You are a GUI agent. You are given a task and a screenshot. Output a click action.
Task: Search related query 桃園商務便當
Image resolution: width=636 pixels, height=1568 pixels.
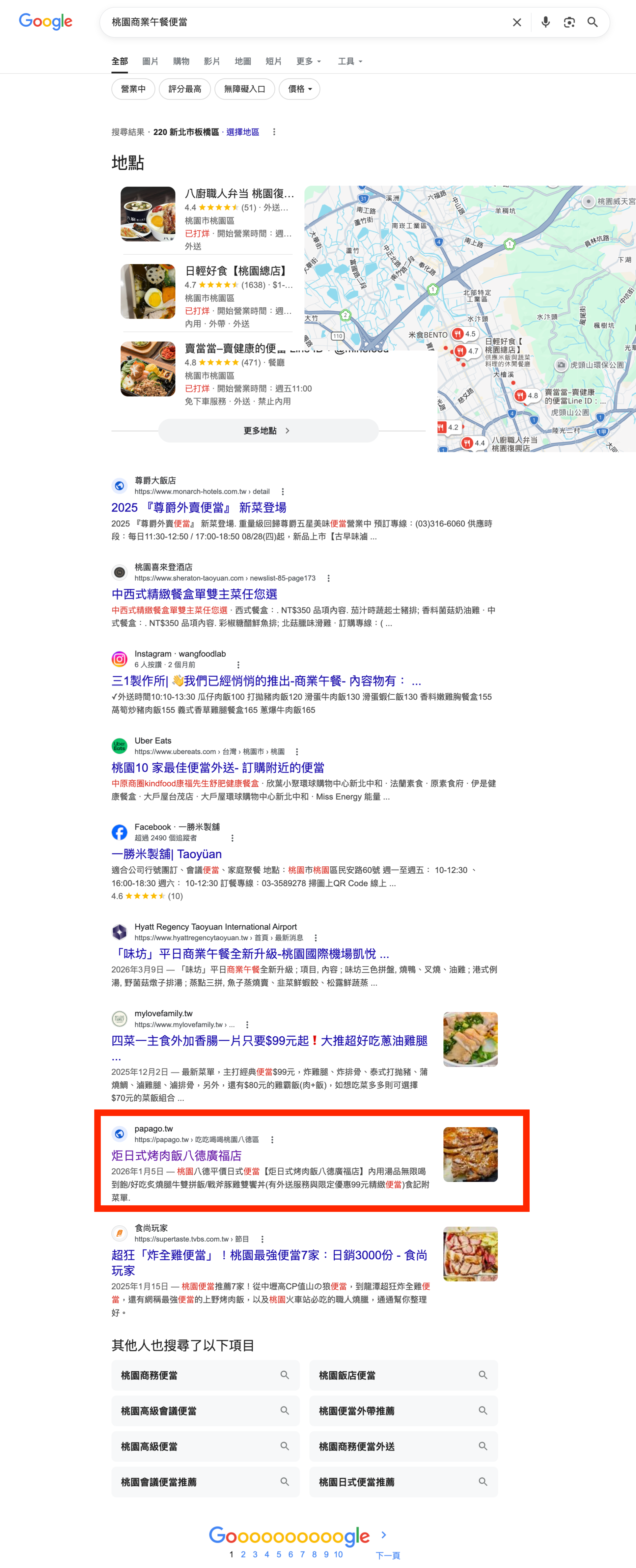[x=205, y=1375]
